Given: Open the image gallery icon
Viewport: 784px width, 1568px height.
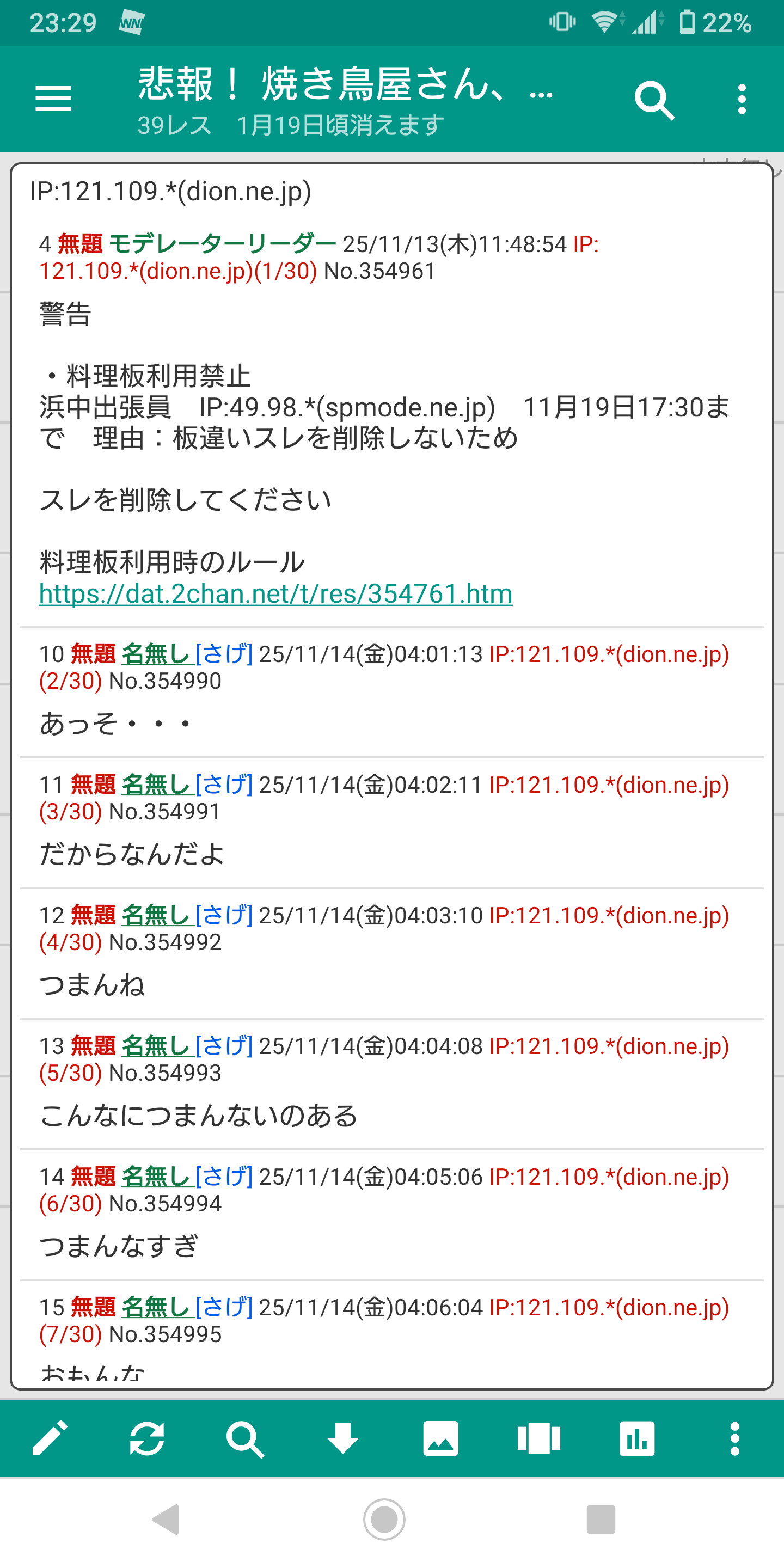Looking at the screenshot, I should (440, 1439).
